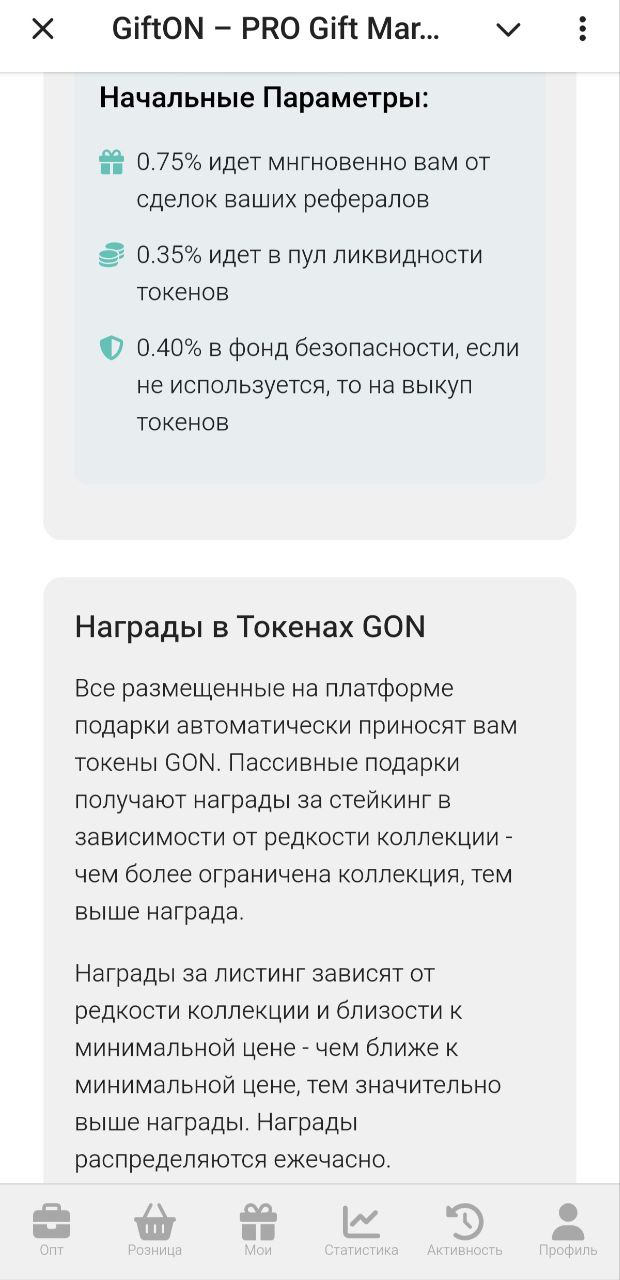This screenshot has height=1280, width=620.
Task: Open the Мои gifts tab
Action: [x=258, y=1230]
